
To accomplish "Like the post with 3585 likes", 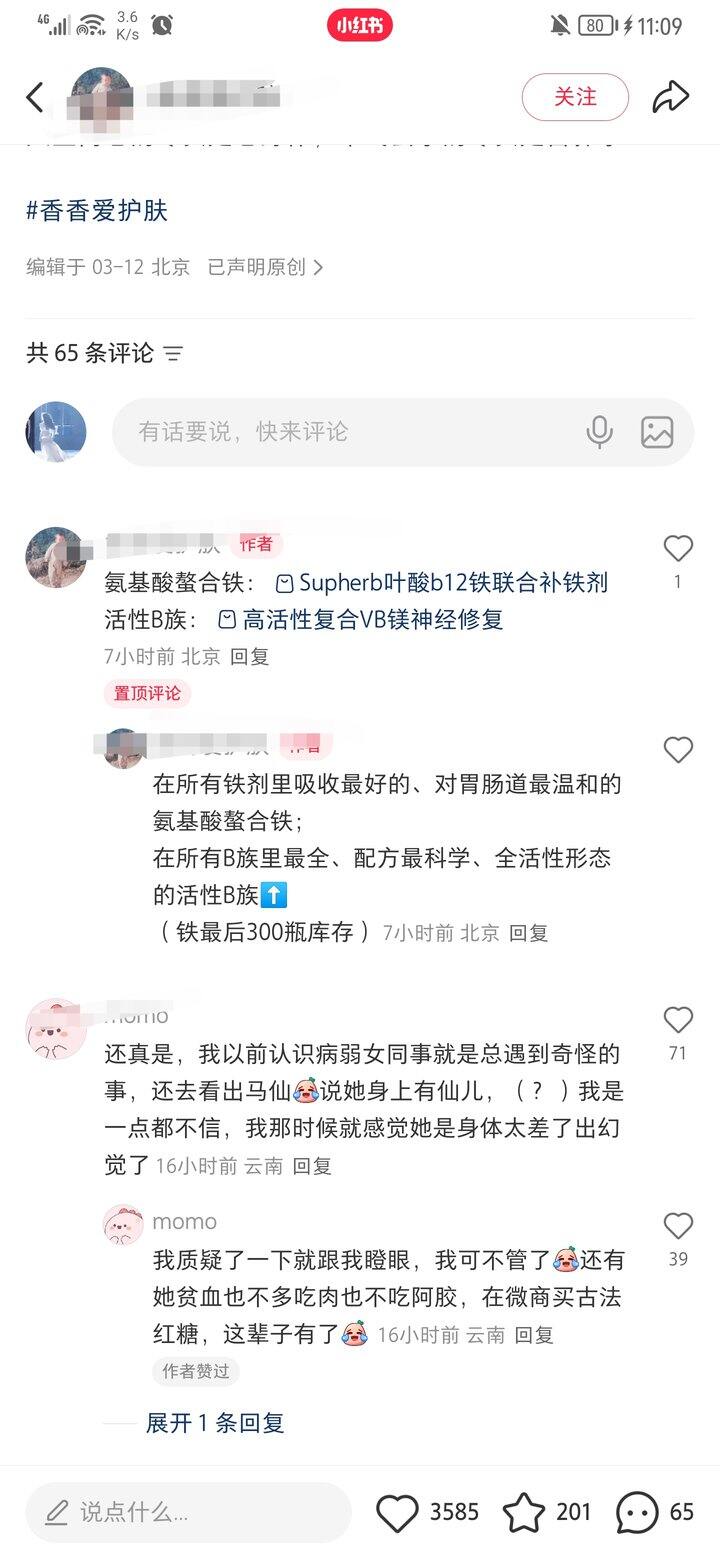I will click(x=398, y=1512).
